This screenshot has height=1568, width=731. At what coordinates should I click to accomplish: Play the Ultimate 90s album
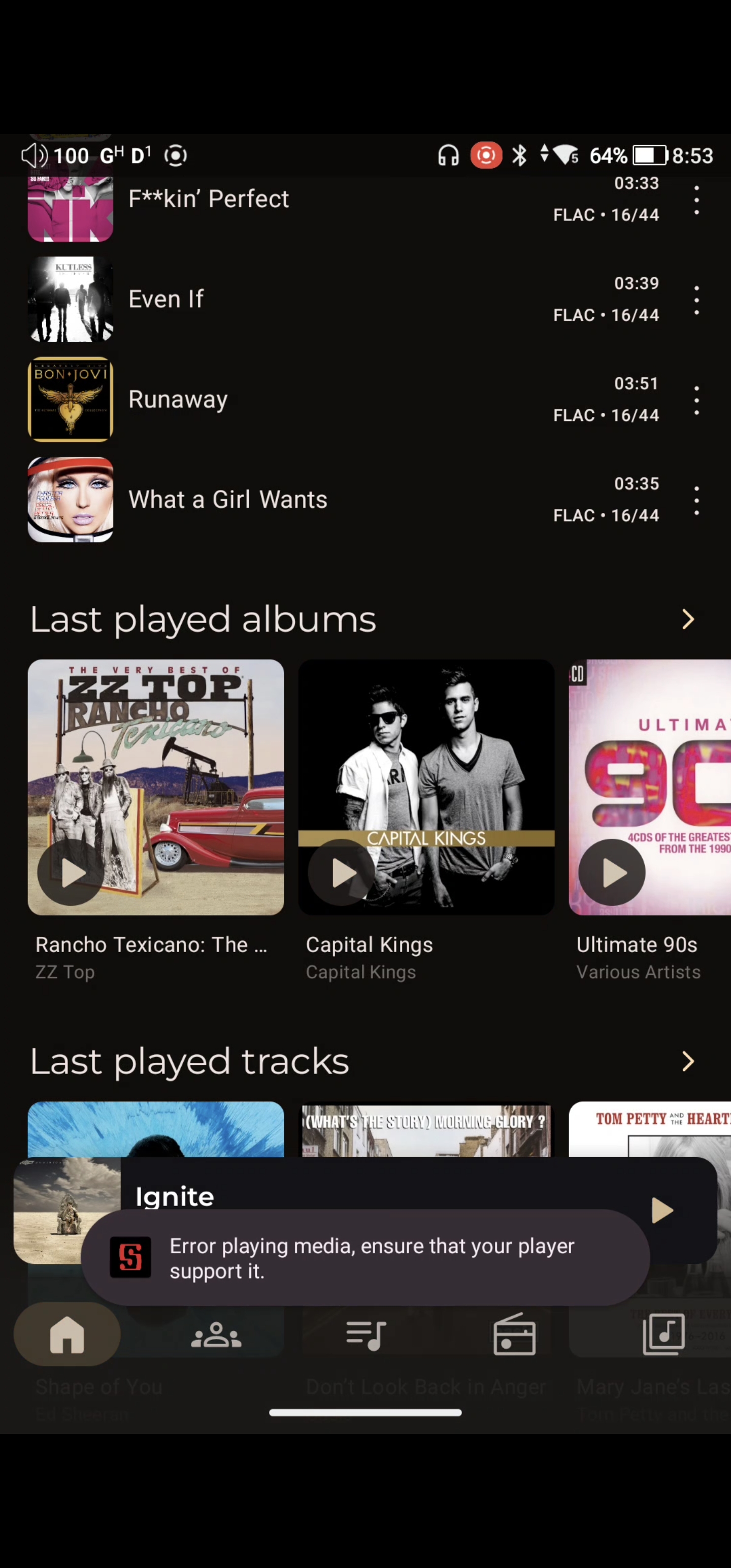point(611,872)
